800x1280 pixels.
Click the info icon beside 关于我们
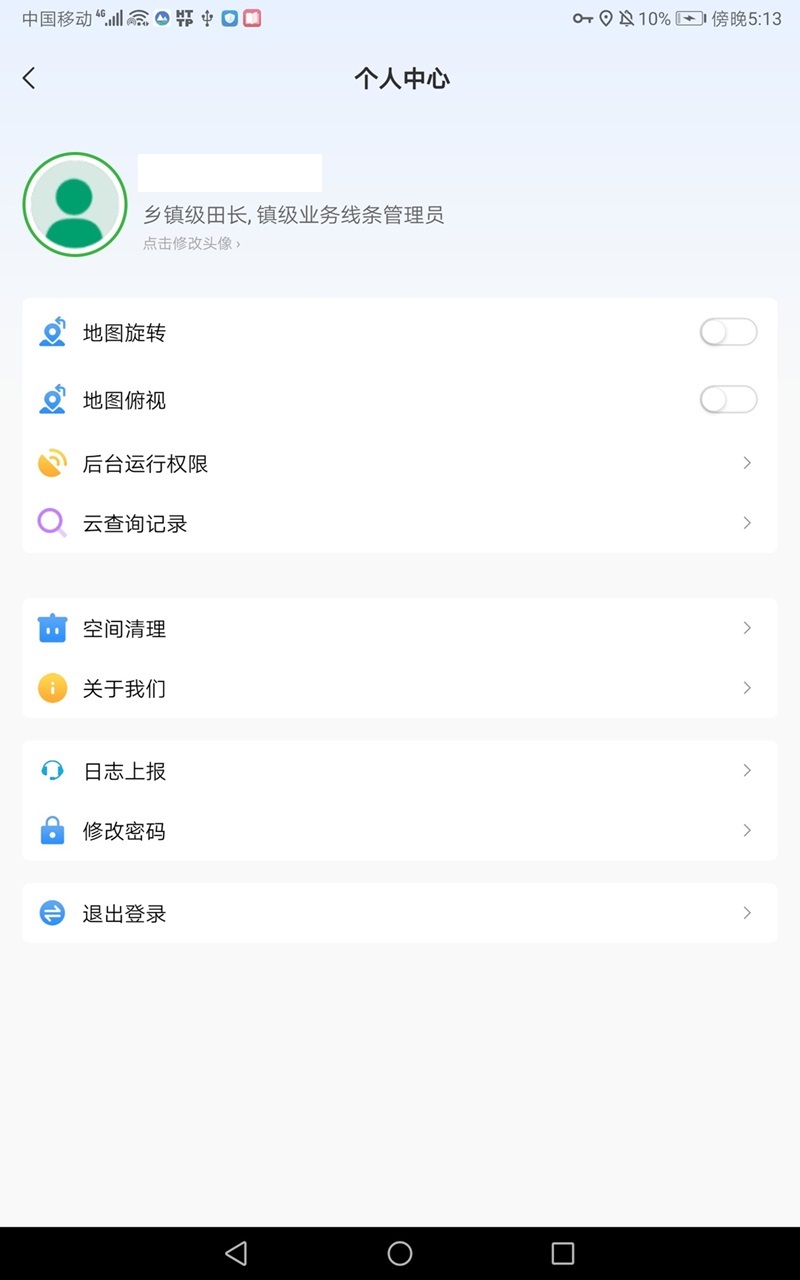51,688
